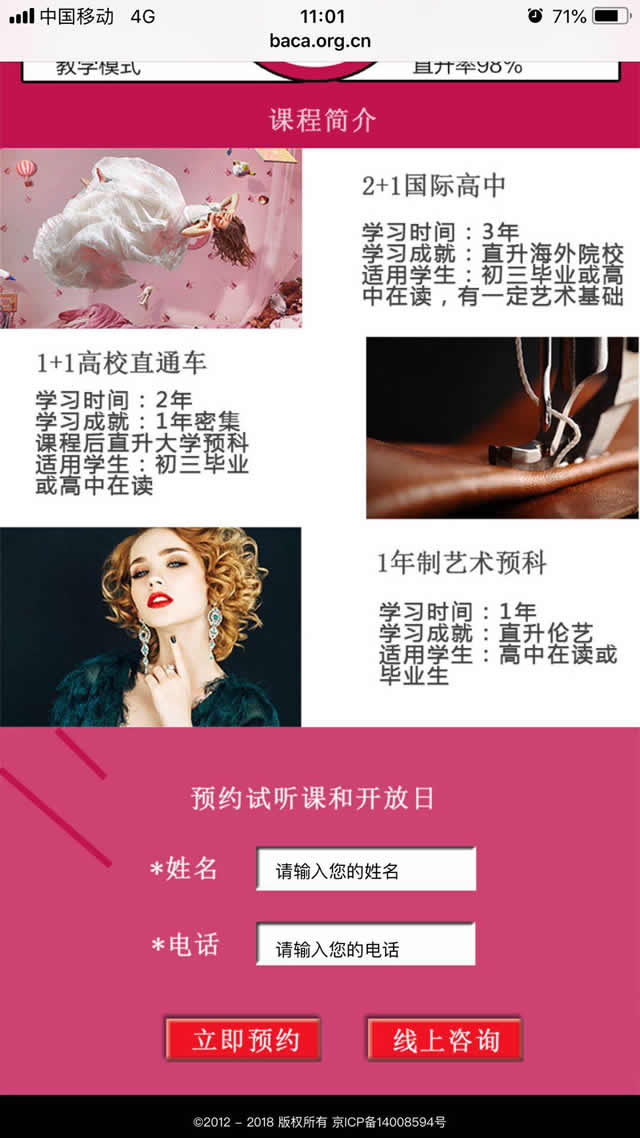This screenshot has height=1138, width=640.
Task: Tap the 电话 phone number input field
Action: [x=366, y=945]
